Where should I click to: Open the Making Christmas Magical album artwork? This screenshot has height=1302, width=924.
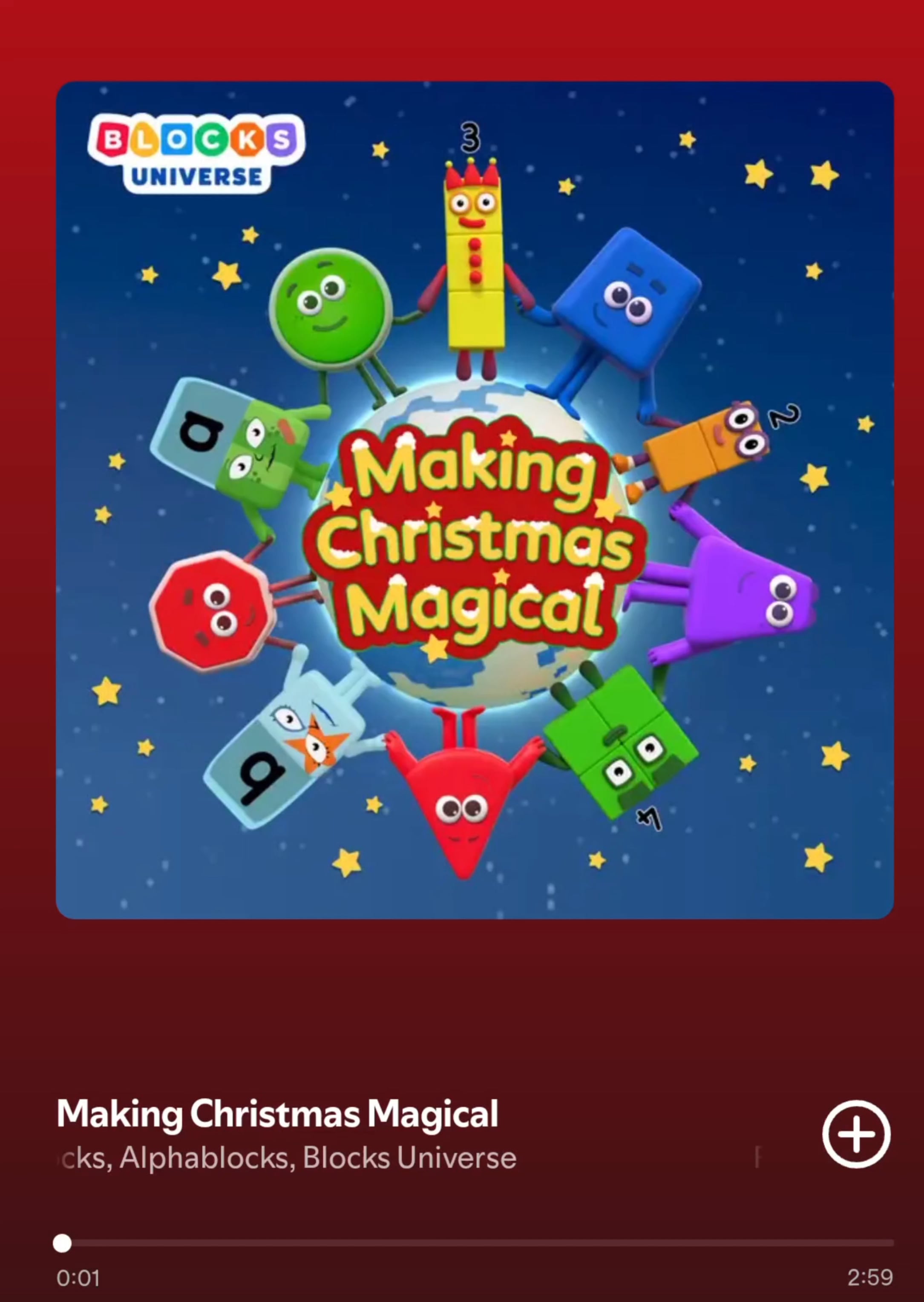(x=475, y=500)
